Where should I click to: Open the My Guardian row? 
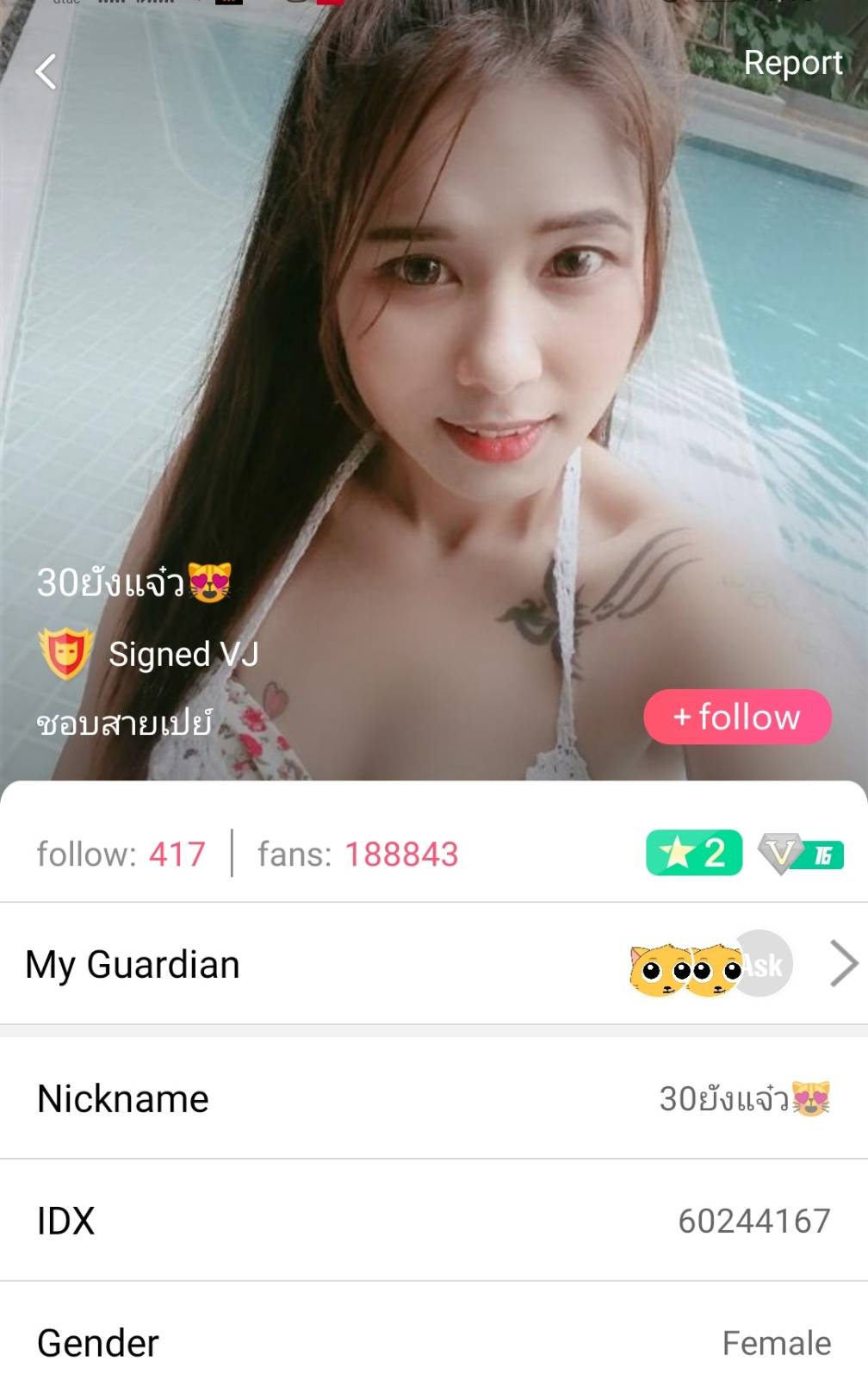[434, 964]
